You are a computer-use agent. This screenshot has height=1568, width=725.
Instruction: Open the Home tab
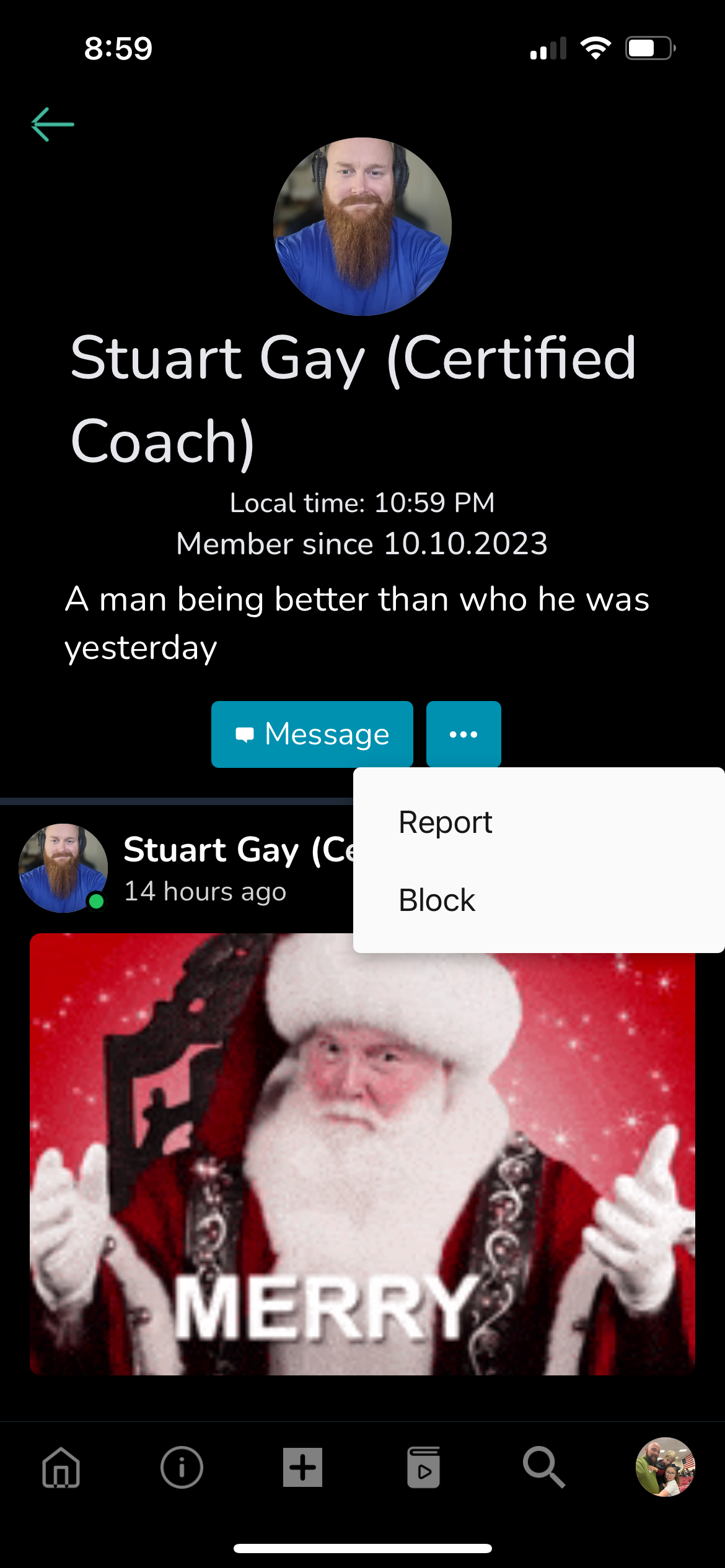point(61,1467)
